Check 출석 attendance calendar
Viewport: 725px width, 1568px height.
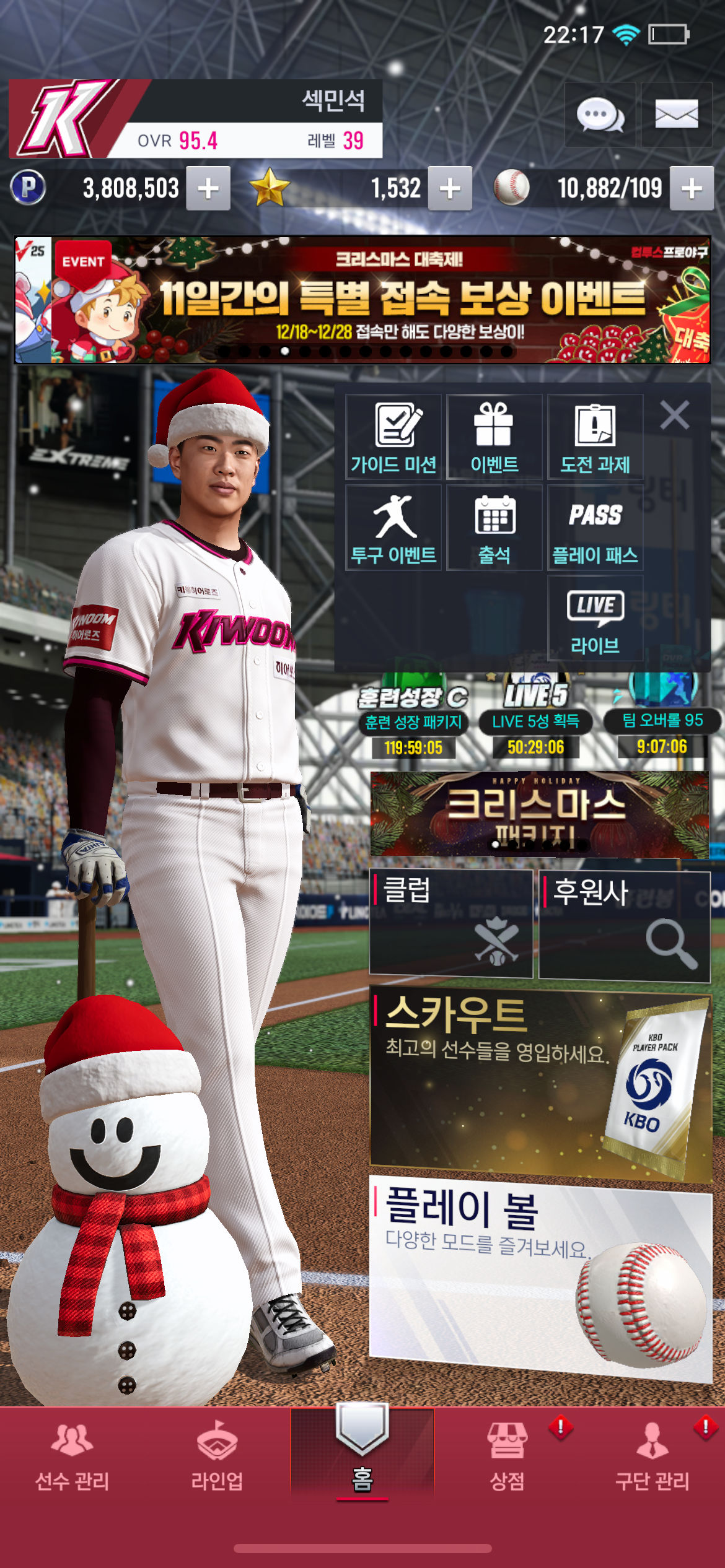(494, 528)
